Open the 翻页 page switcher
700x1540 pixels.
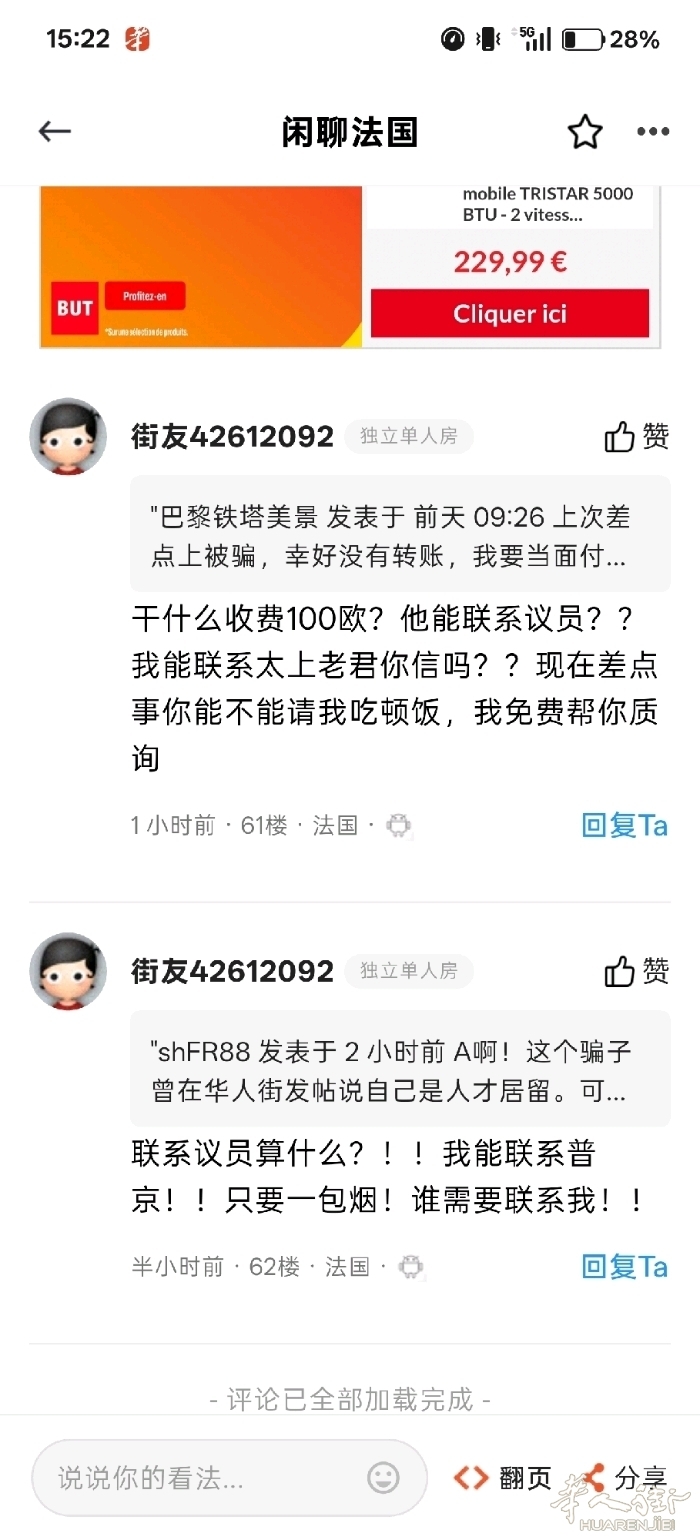[502, 1478]
